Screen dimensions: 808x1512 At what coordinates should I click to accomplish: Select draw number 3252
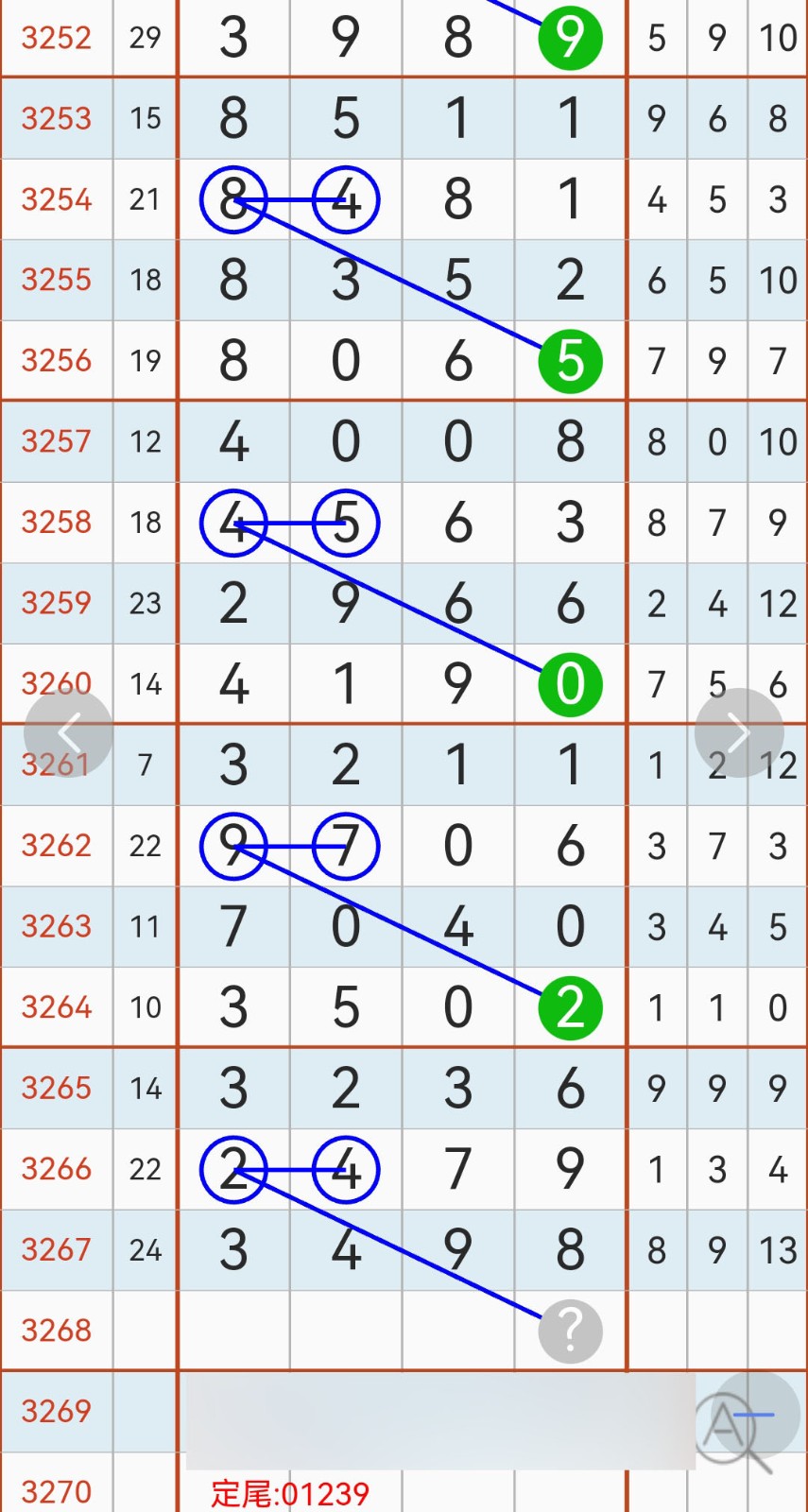tap(57, 38)
